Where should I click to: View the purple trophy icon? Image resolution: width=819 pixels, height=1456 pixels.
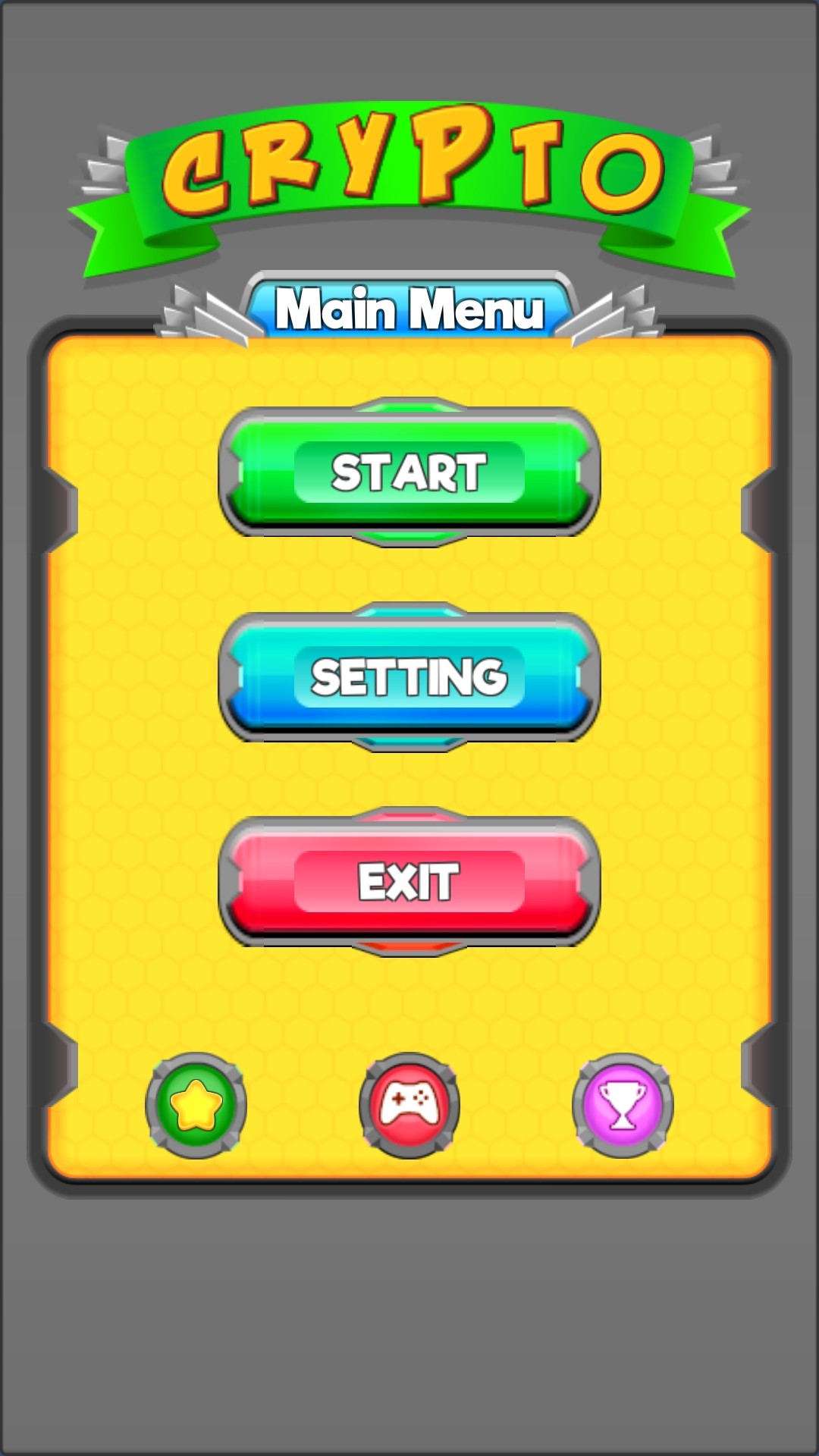(623, 1105)
